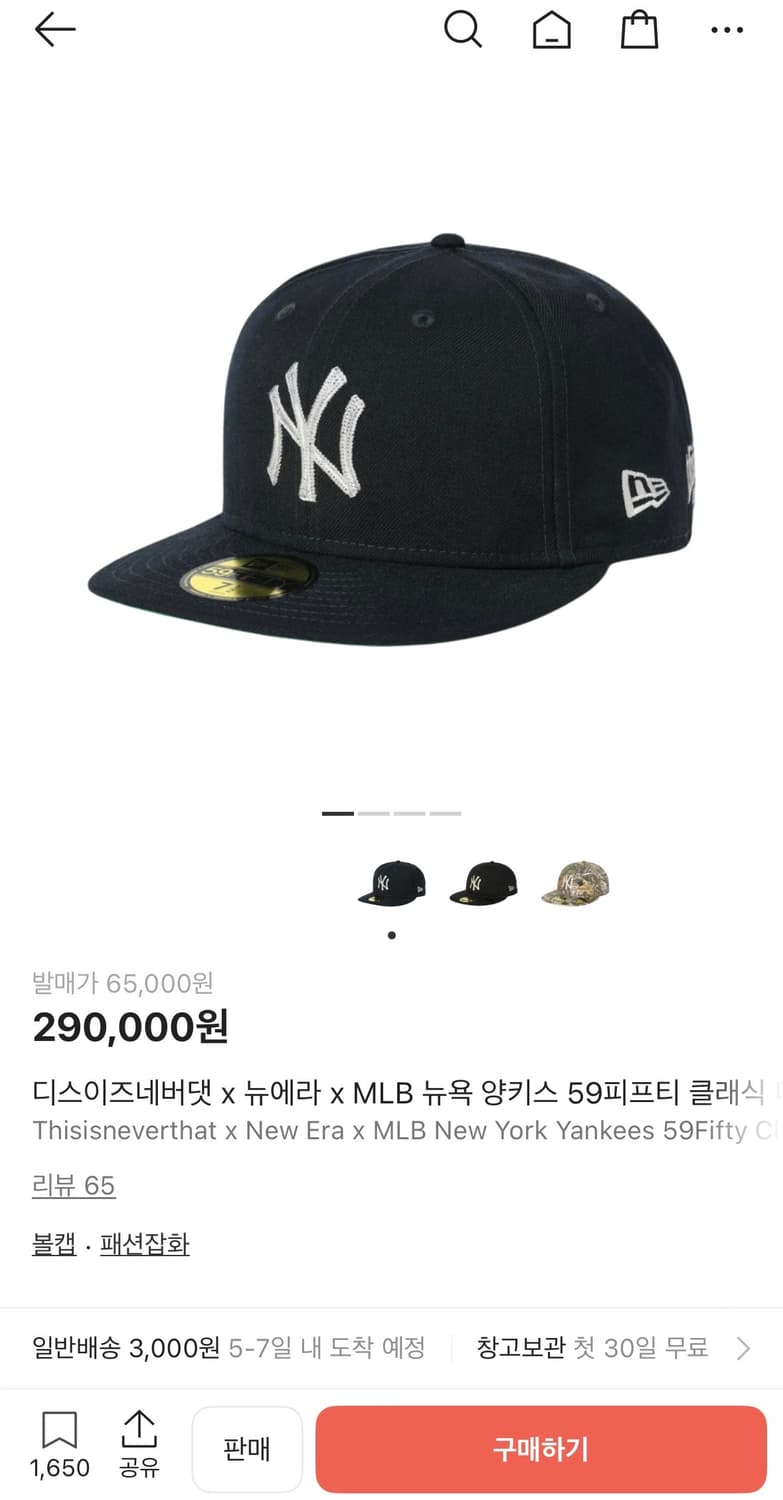This screenshot has height=1500, width=783.
Task: Select the camo colorway thumbnail
Action: pos(576,881)
